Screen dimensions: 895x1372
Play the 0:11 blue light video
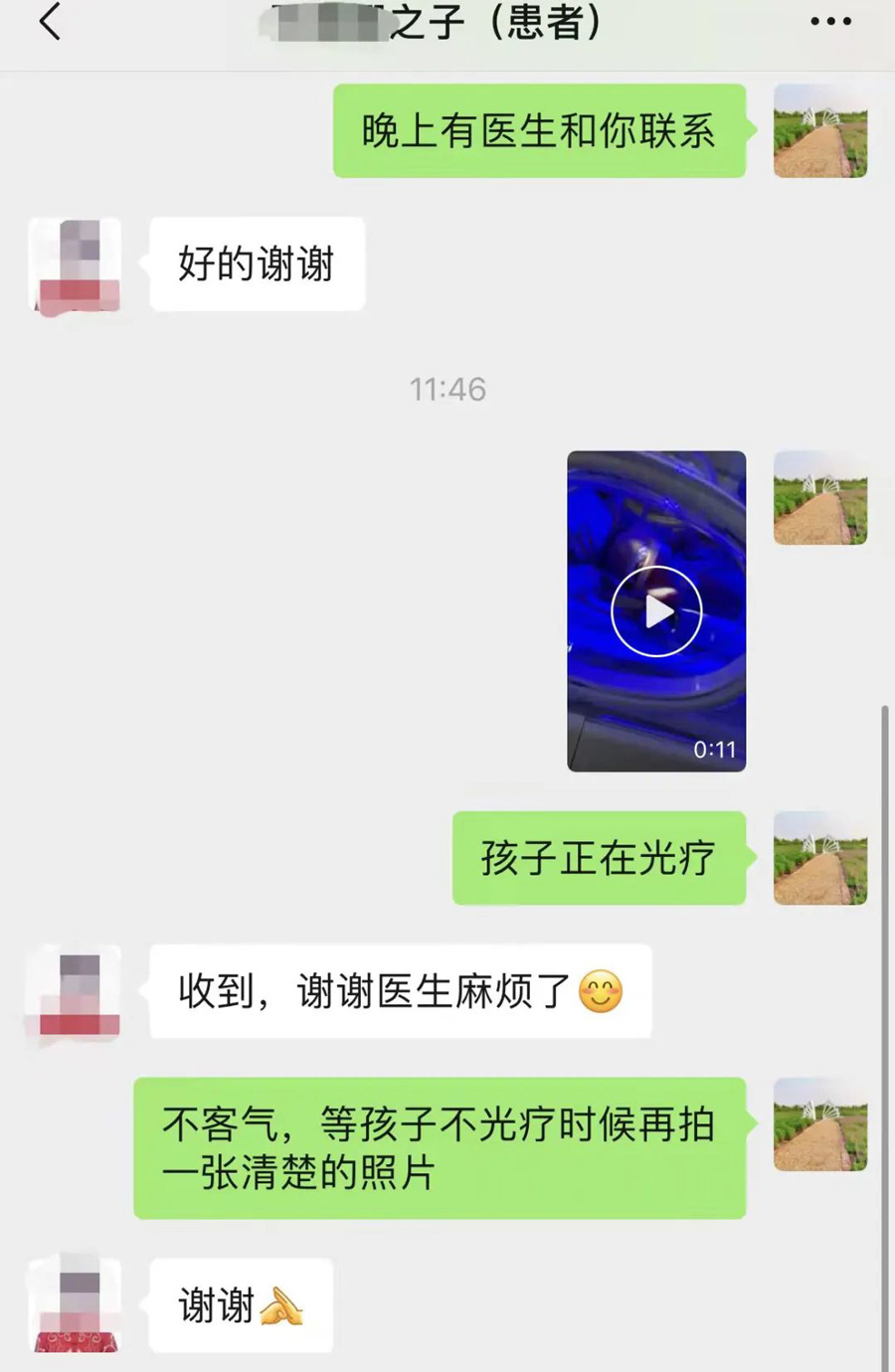click(x=656, y=610)
